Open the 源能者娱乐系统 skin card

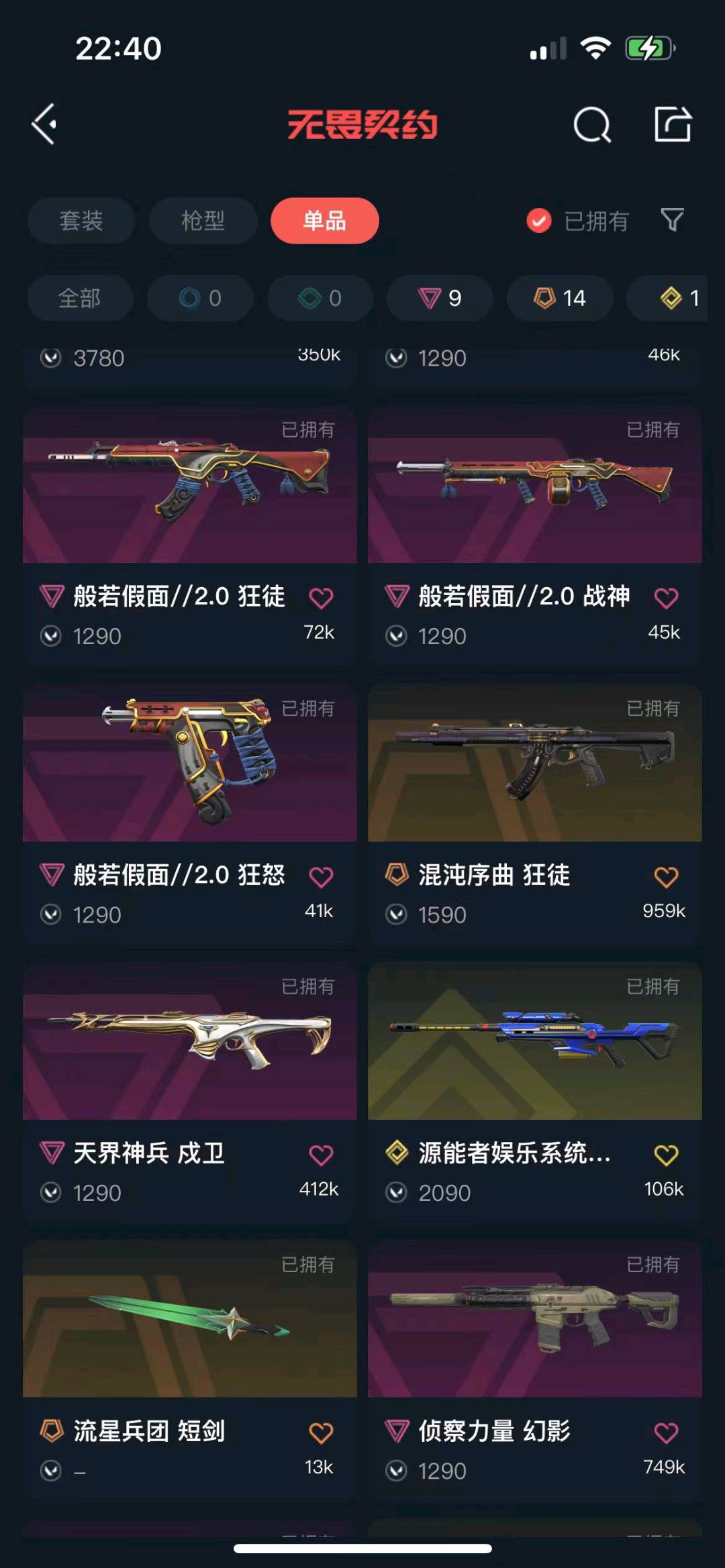tap(534, 1043)
